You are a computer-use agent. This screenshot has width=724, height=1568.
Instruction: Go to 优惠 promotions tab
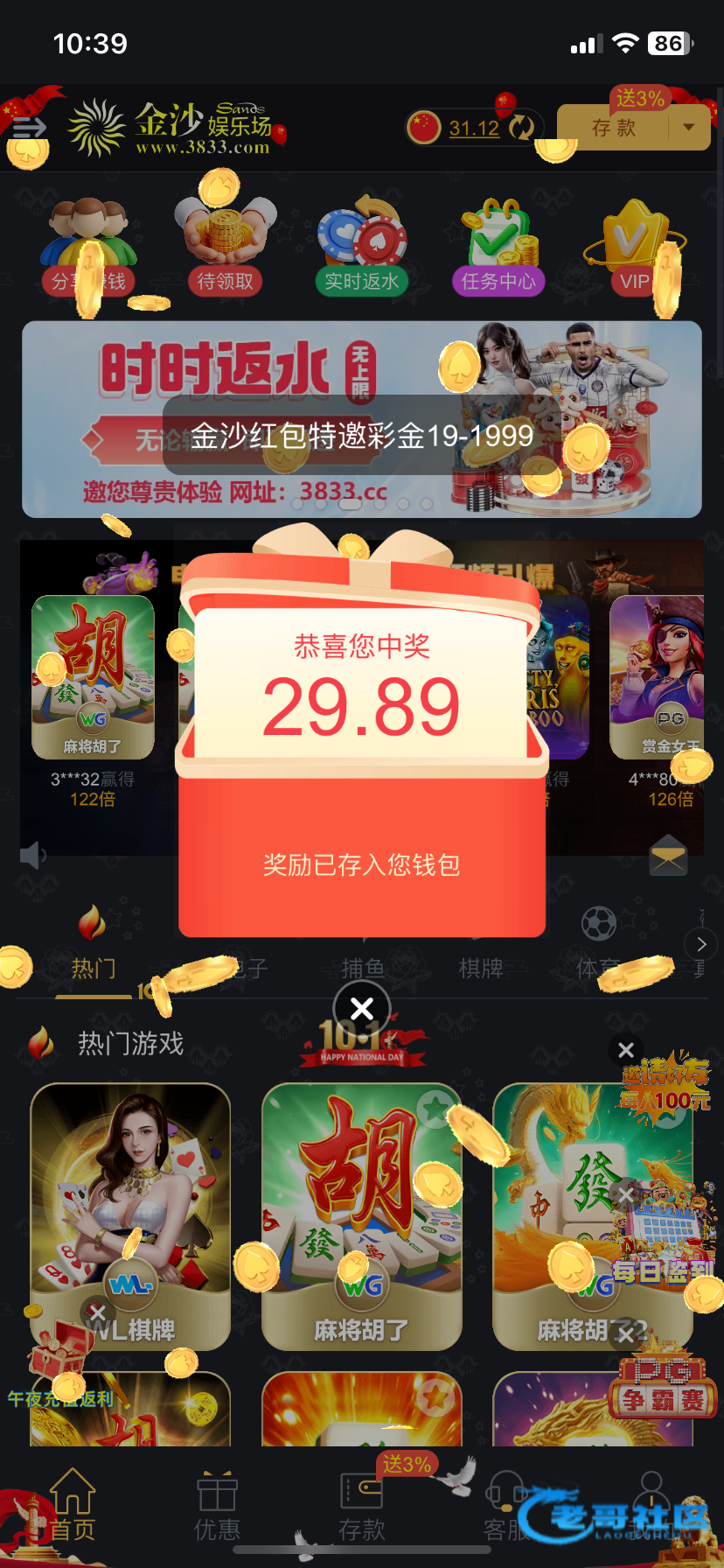[x=217, y=1507]
